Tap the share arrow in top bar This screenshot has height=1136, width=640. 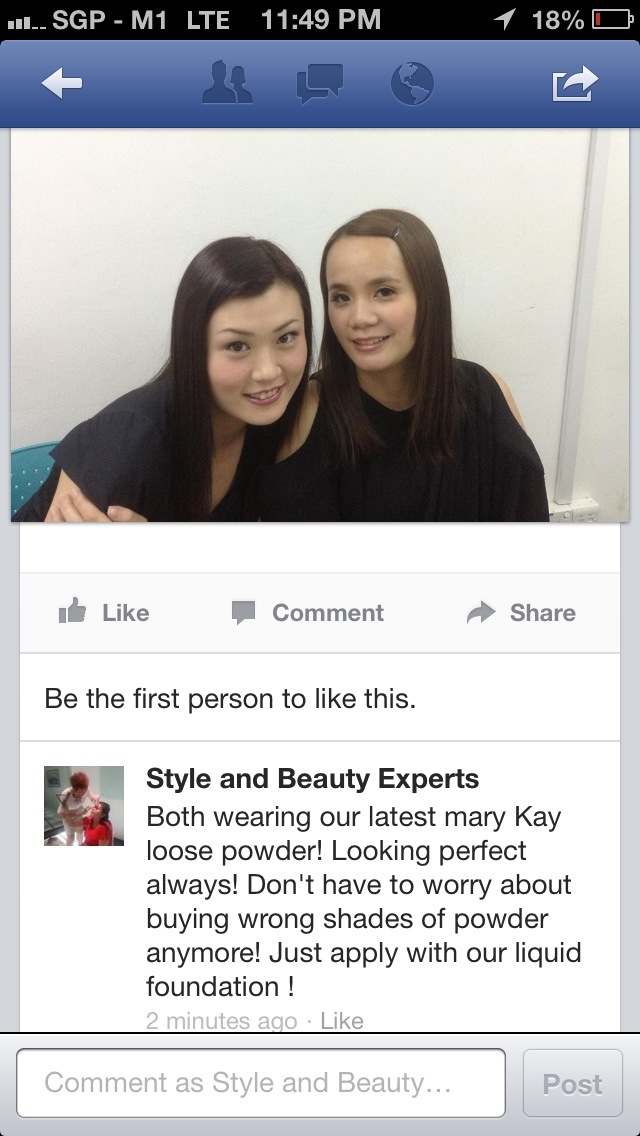coord(575,84)
